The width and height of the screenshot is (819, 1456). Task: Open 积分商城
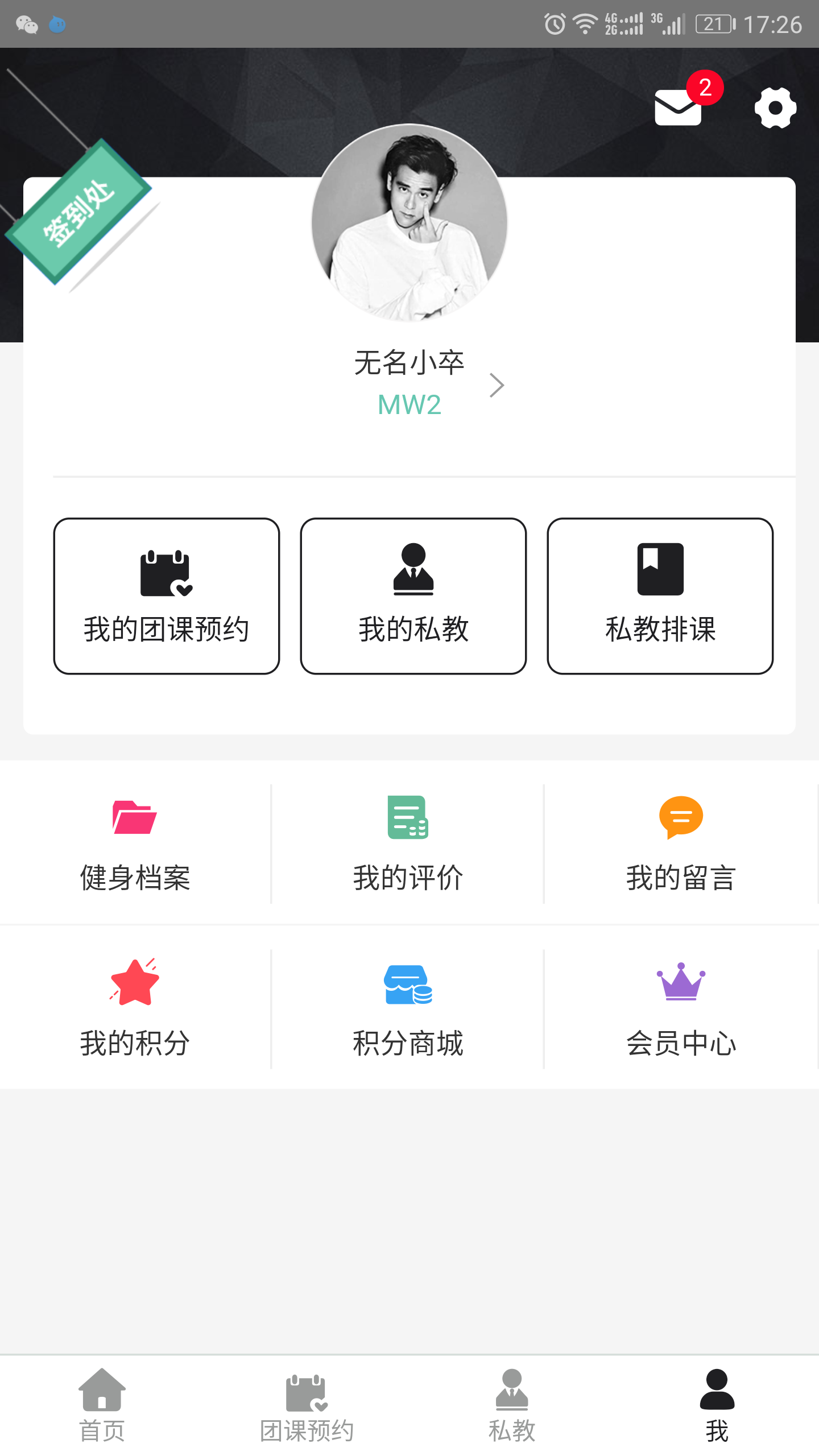tap(408, 1008)
